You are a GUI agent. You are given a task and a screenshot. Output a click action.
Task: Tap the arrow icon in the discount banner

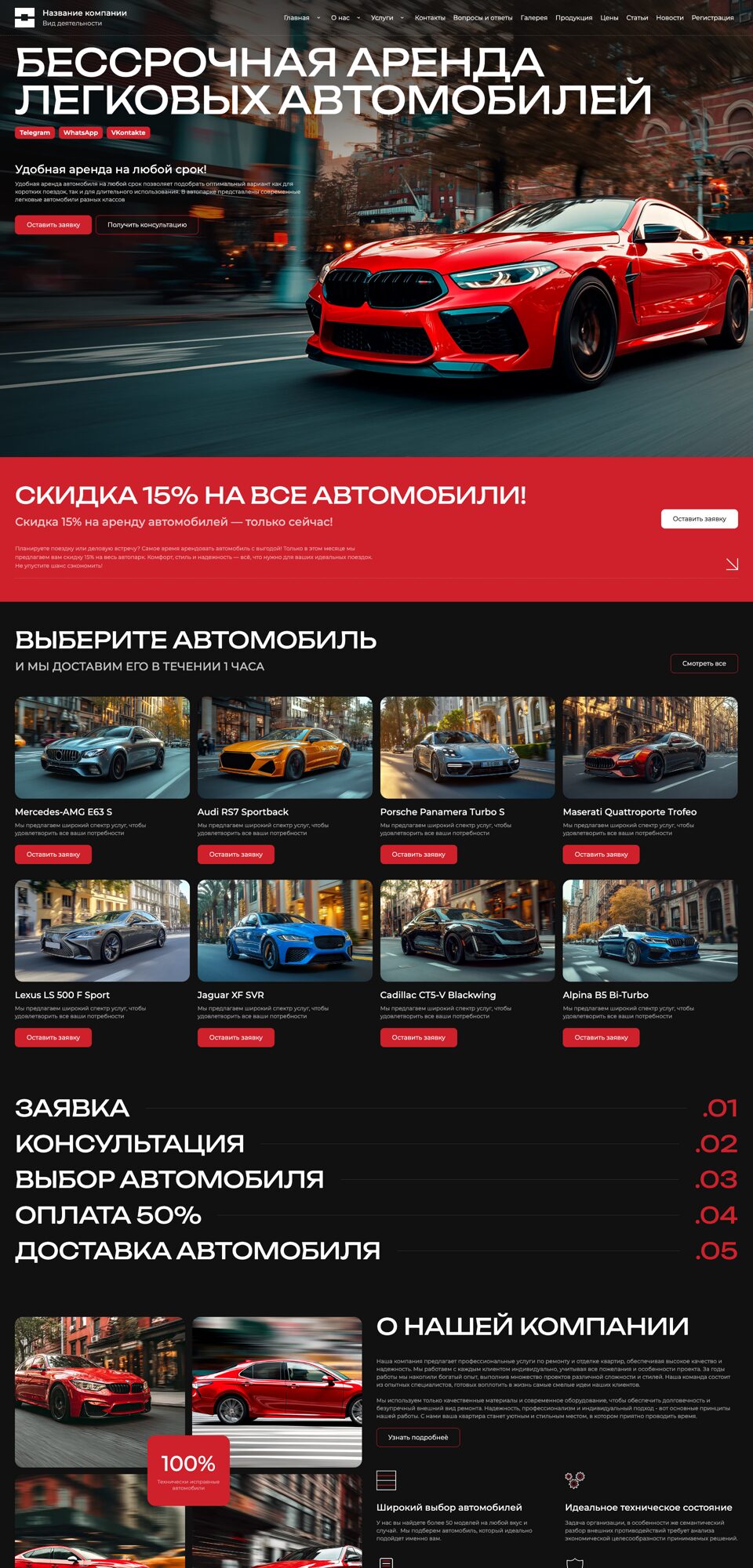click(x=731, y=564)
